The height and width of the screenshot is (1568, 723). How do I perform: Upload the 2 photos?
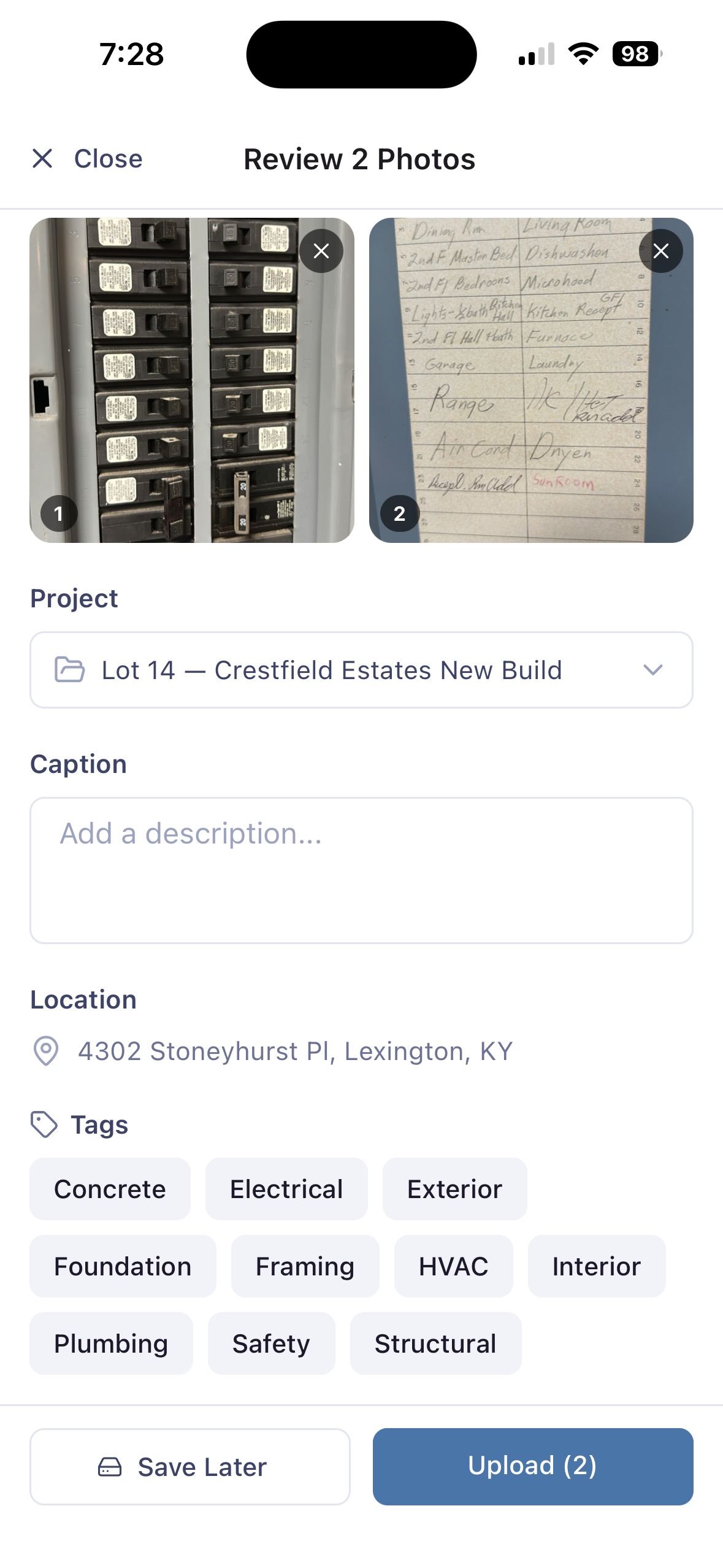tap(532, 1467)
